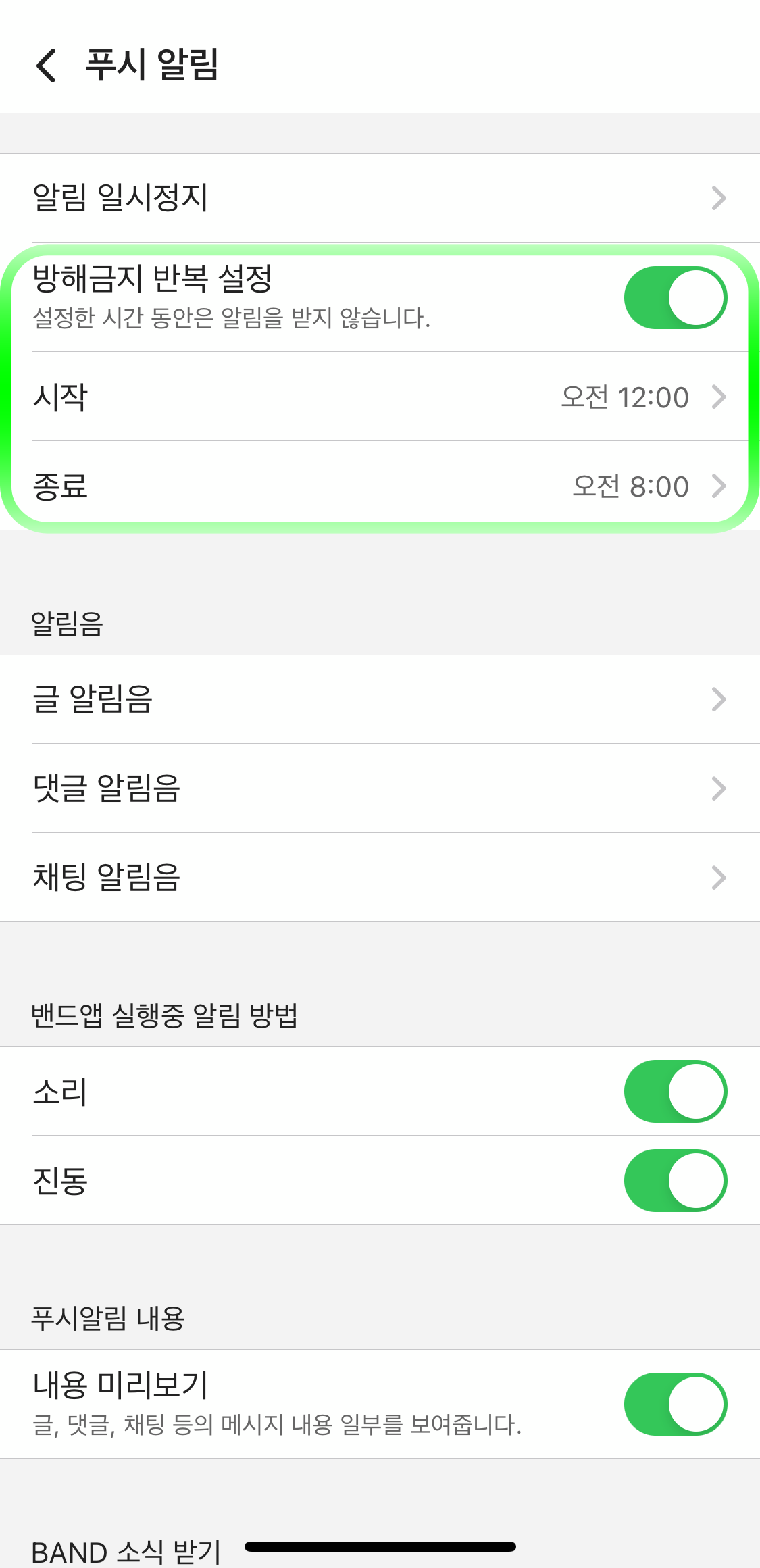Open the 종료 time set to 오전 8:00
This screenshot has width=760, height=1568.
pos(378,486)
